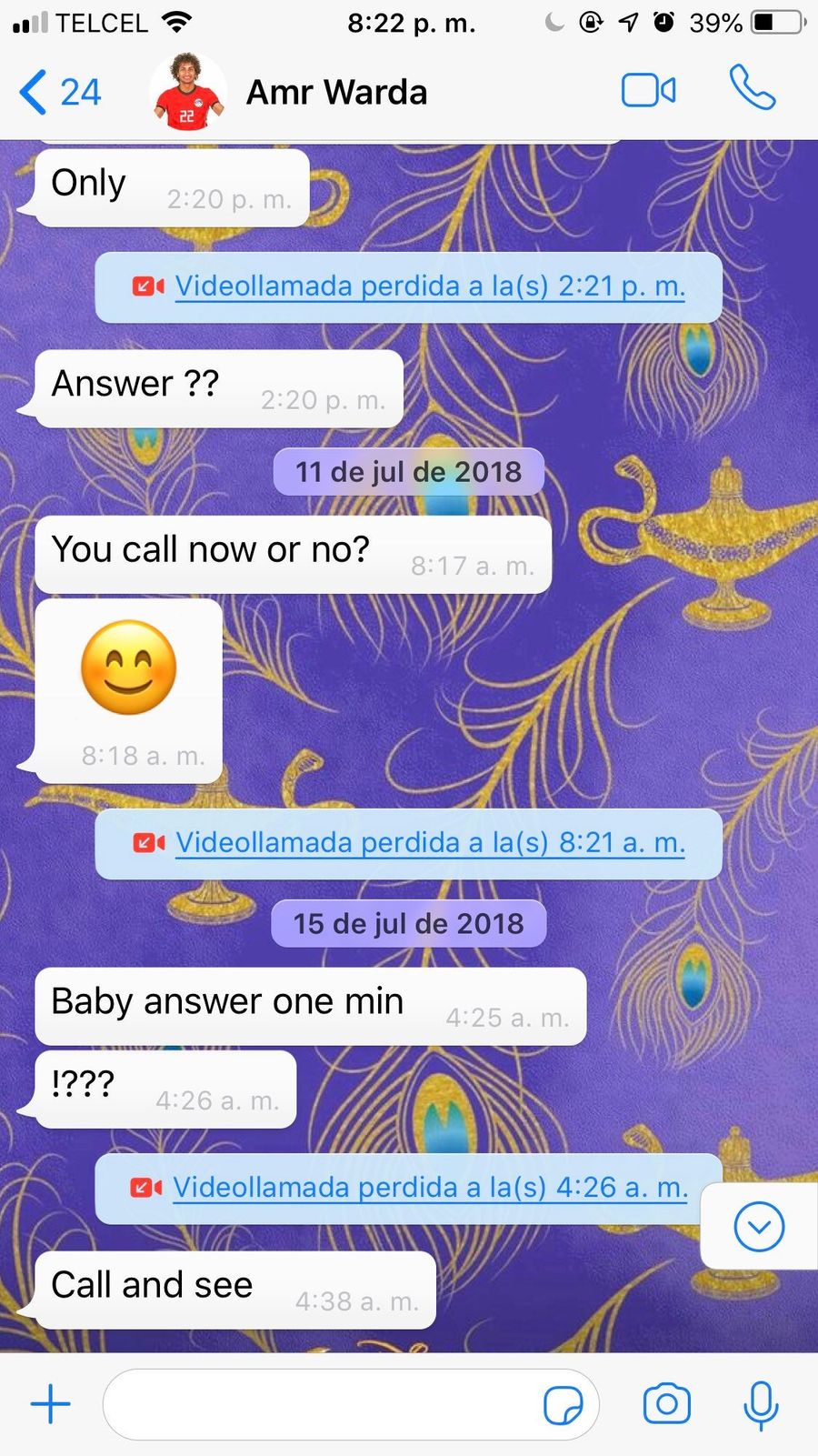Screen dimensions: 818x1456
Task: Open the camera to send a photo
Action: click(x=666, y=1404)
